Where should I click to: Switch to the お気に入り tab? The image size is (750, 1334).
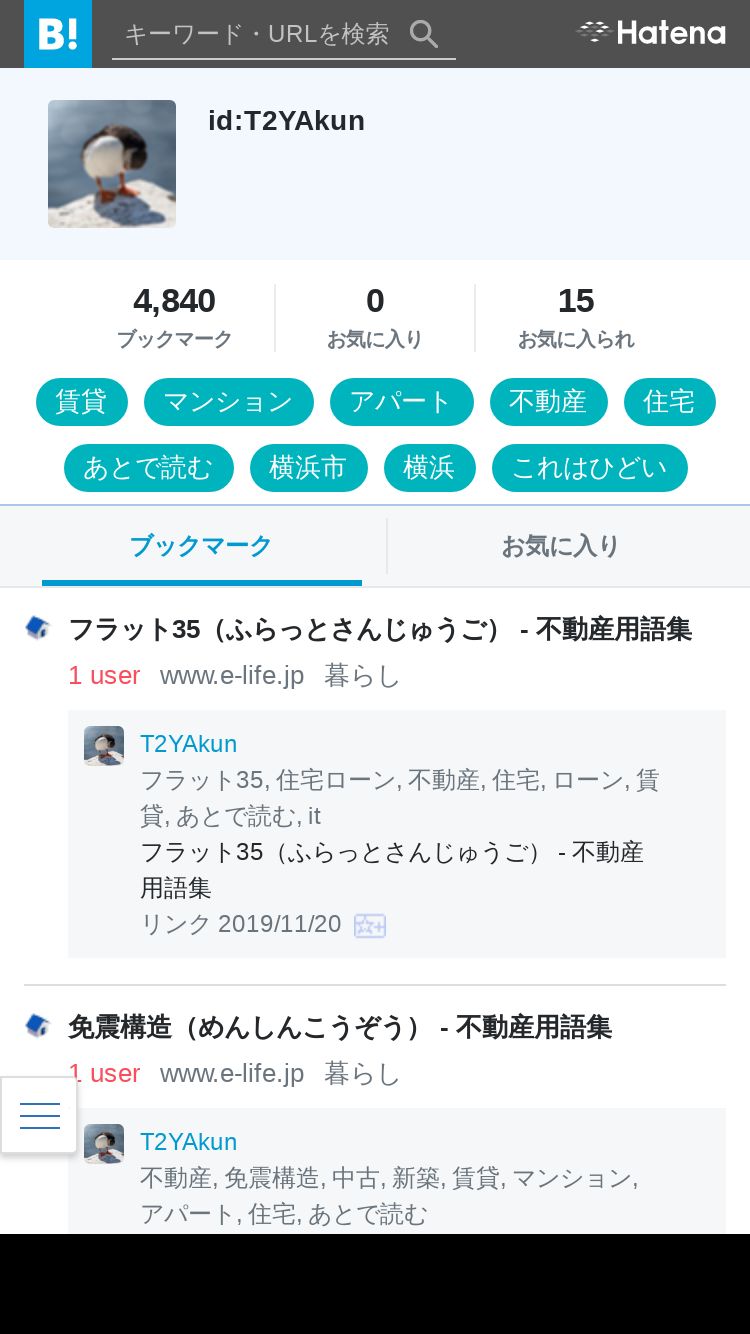coord(560,546)
